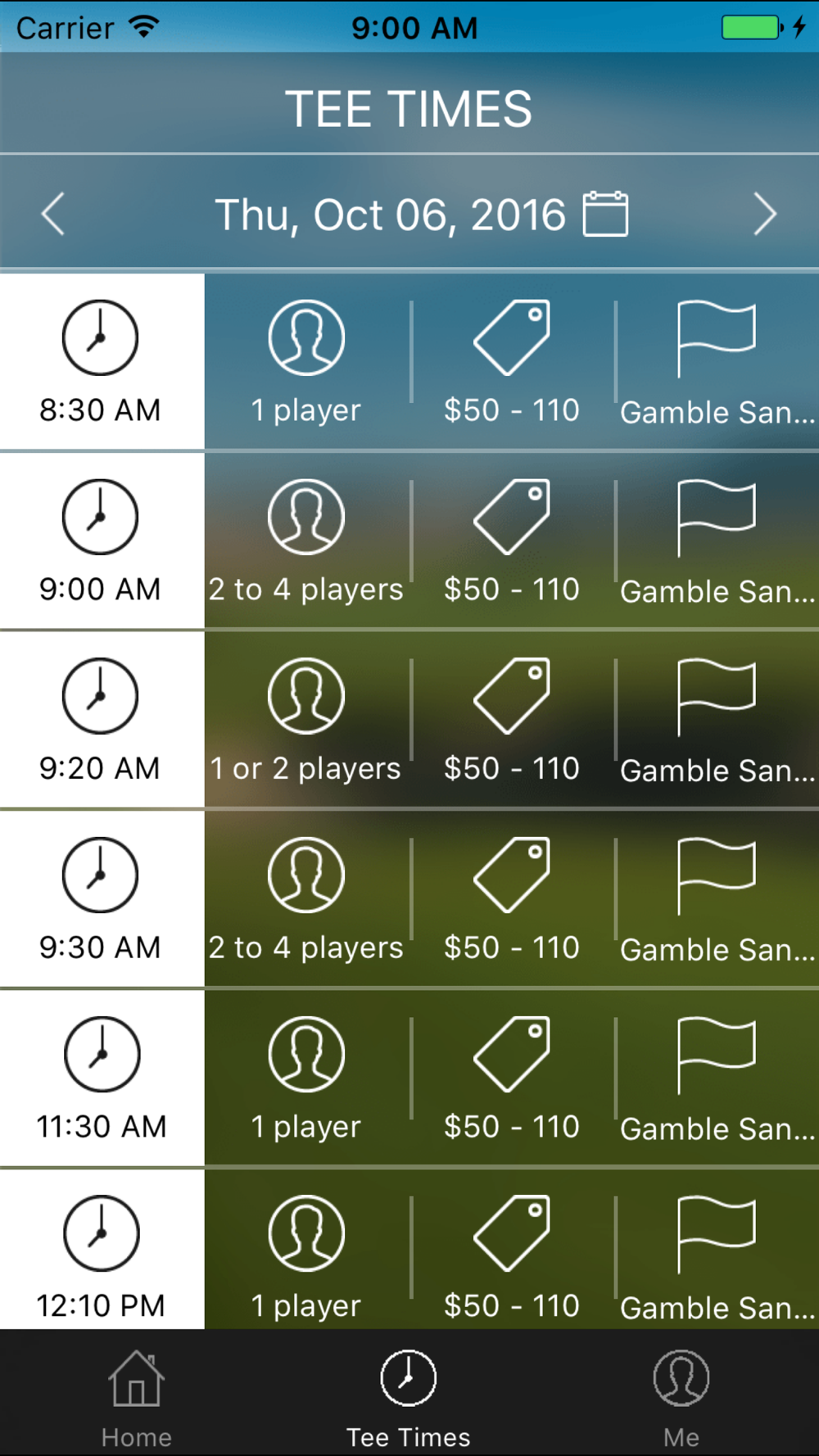Viewport: 819px width, 1456px height.
Task: Switch to the Home tab
Action: point(137,1395)
